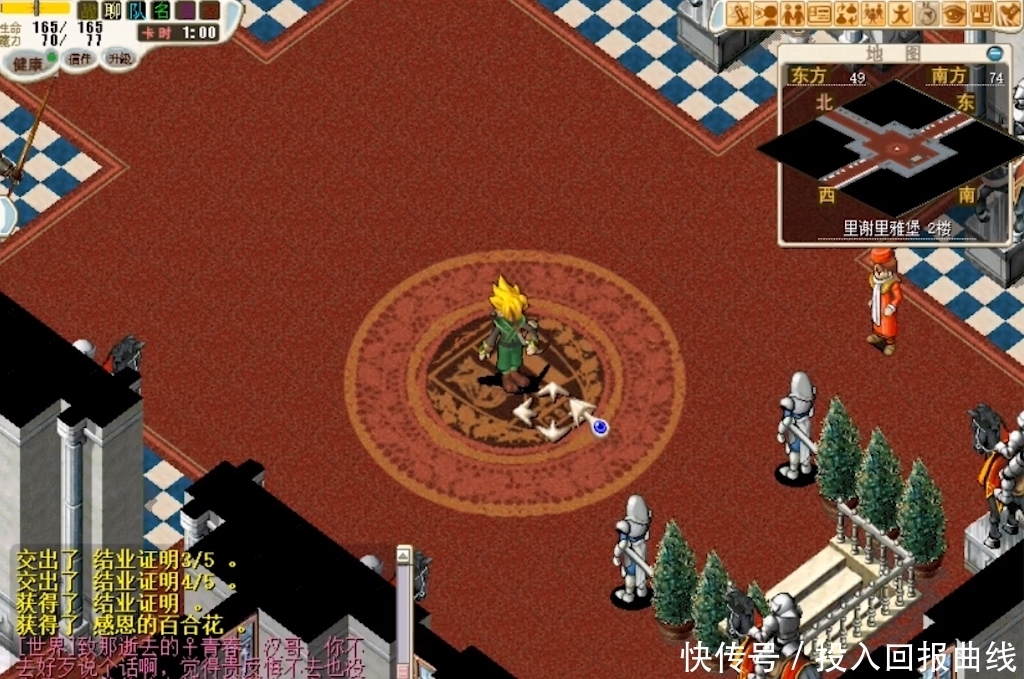This screenshot has height=679, width=1024.
Task: Toggle the 队 team switch
Action: [x=136, y=10]
